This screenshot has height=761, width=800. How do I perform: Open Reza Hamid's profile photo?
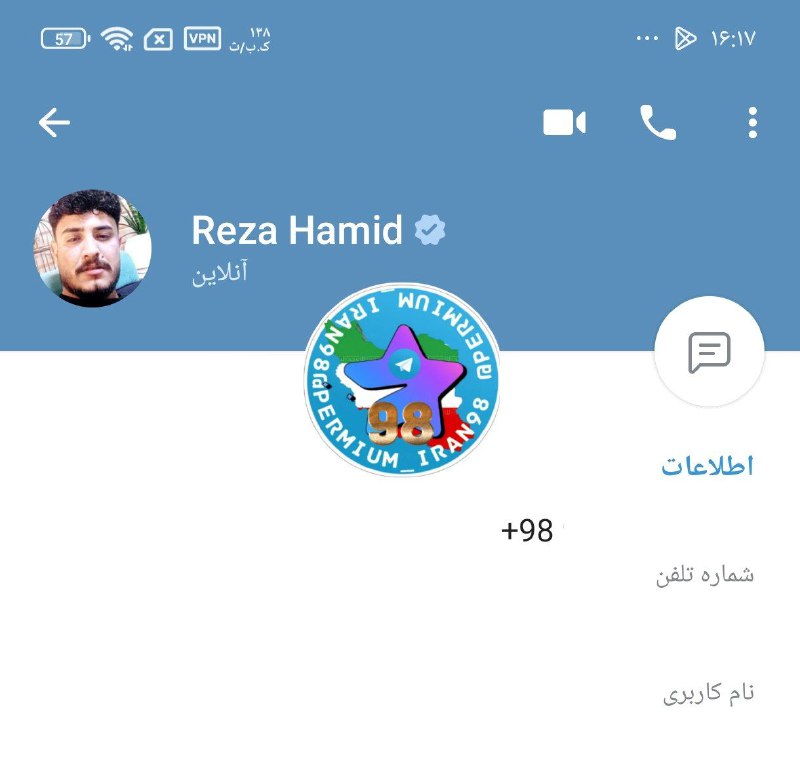click(93, 248)
